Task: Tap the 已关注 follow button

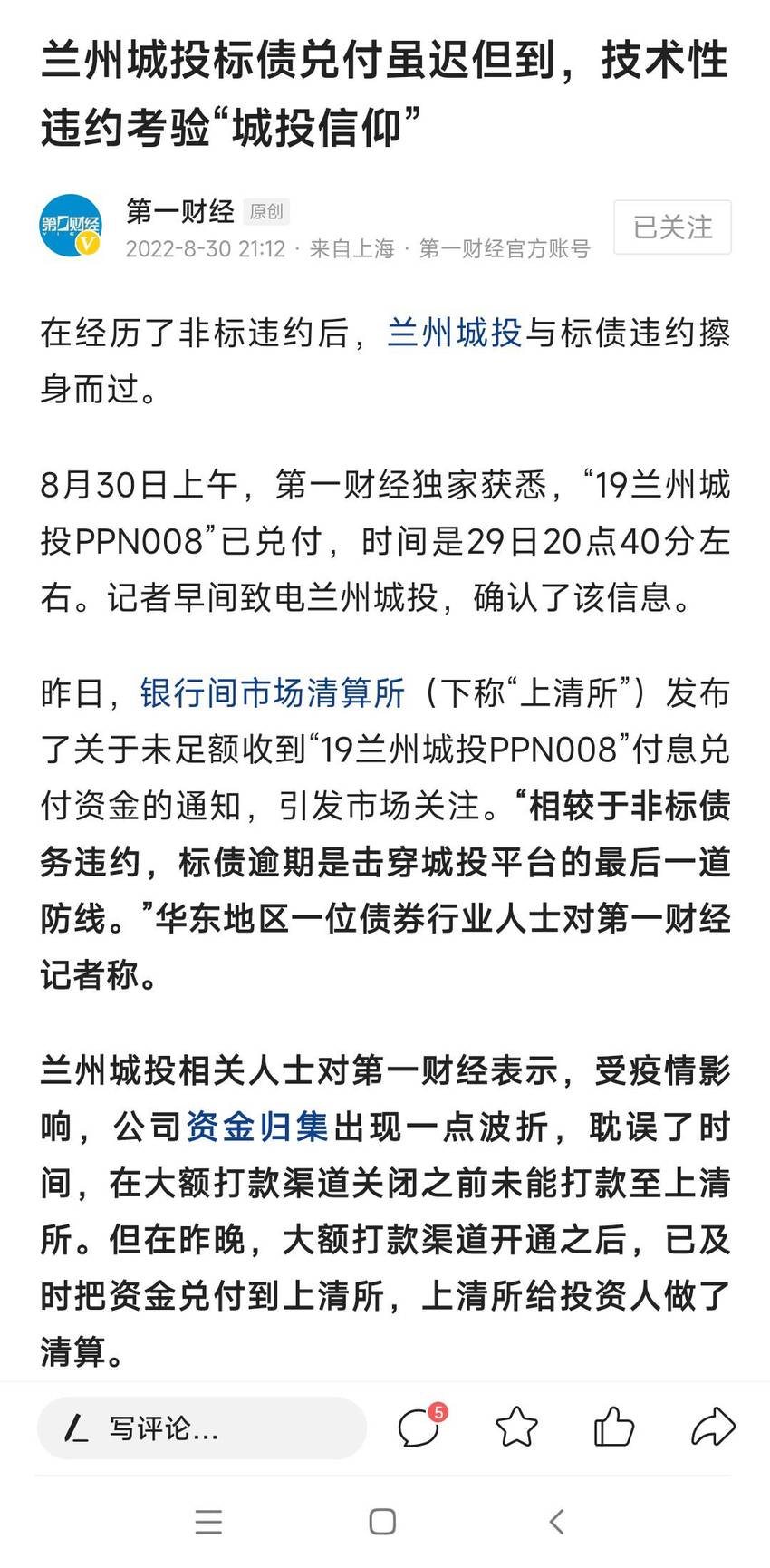Action: (x=672, y=227)
